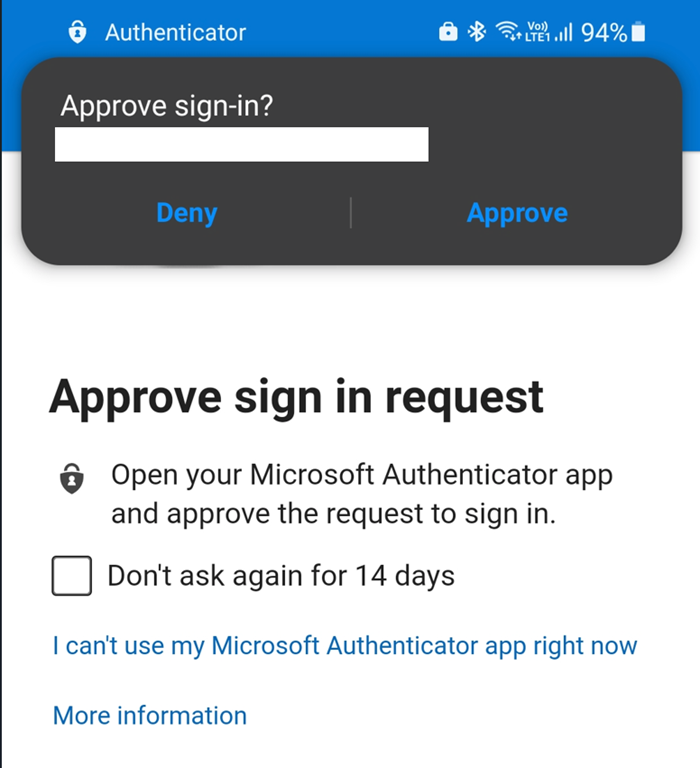Check Don't ask again for 14 days
This screenshot has width=700, height=768.
point(72,577)
